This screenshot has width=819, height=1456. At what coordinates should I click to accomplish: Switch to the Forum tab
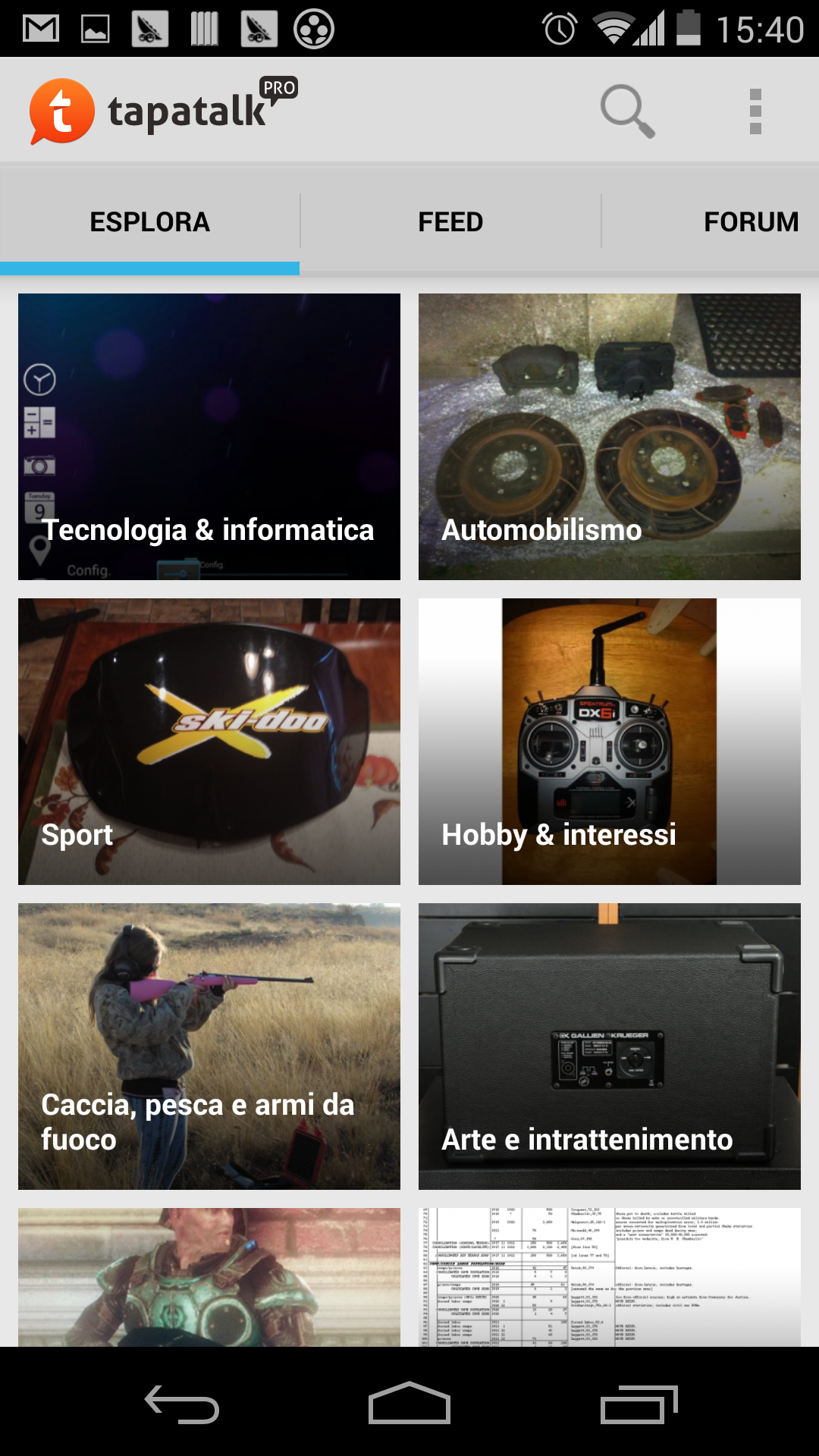749,222
